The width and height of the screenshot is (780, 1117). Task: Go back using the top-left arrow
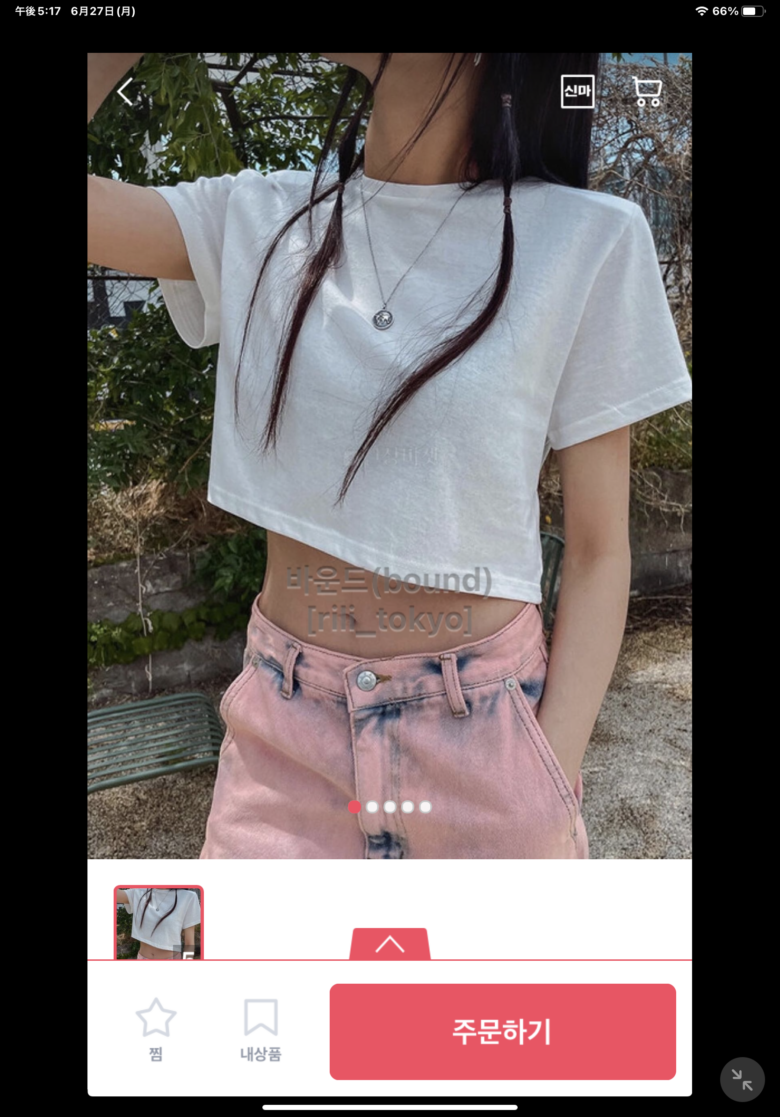tap(125, 92)
